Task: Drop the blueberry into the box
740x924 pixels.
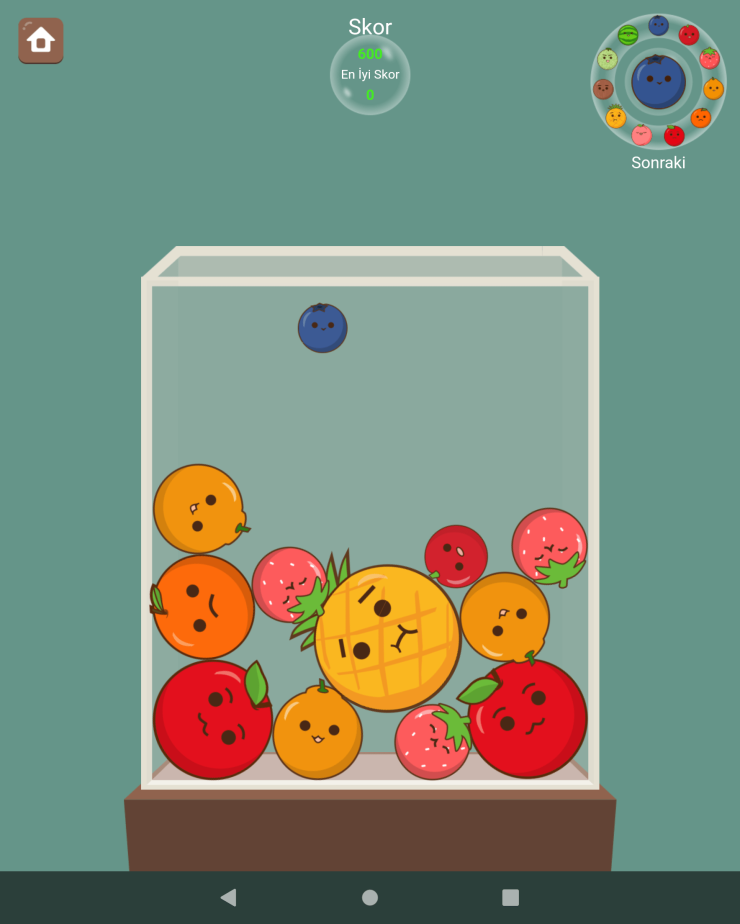Action: 322,328
